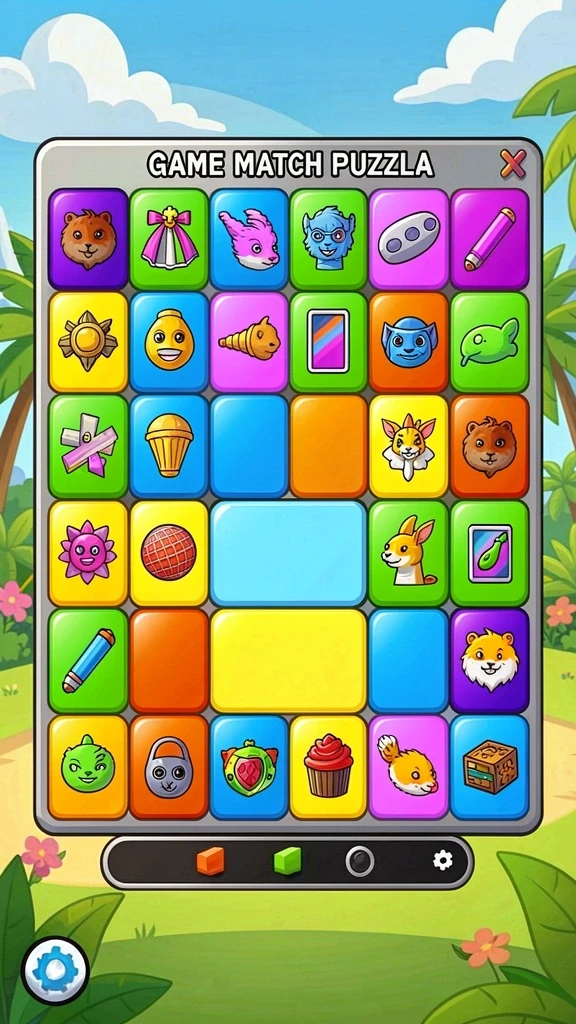The image size is (576, 1024).
Task: Select the red cupcake tile
Action: (x=328, y=767)
